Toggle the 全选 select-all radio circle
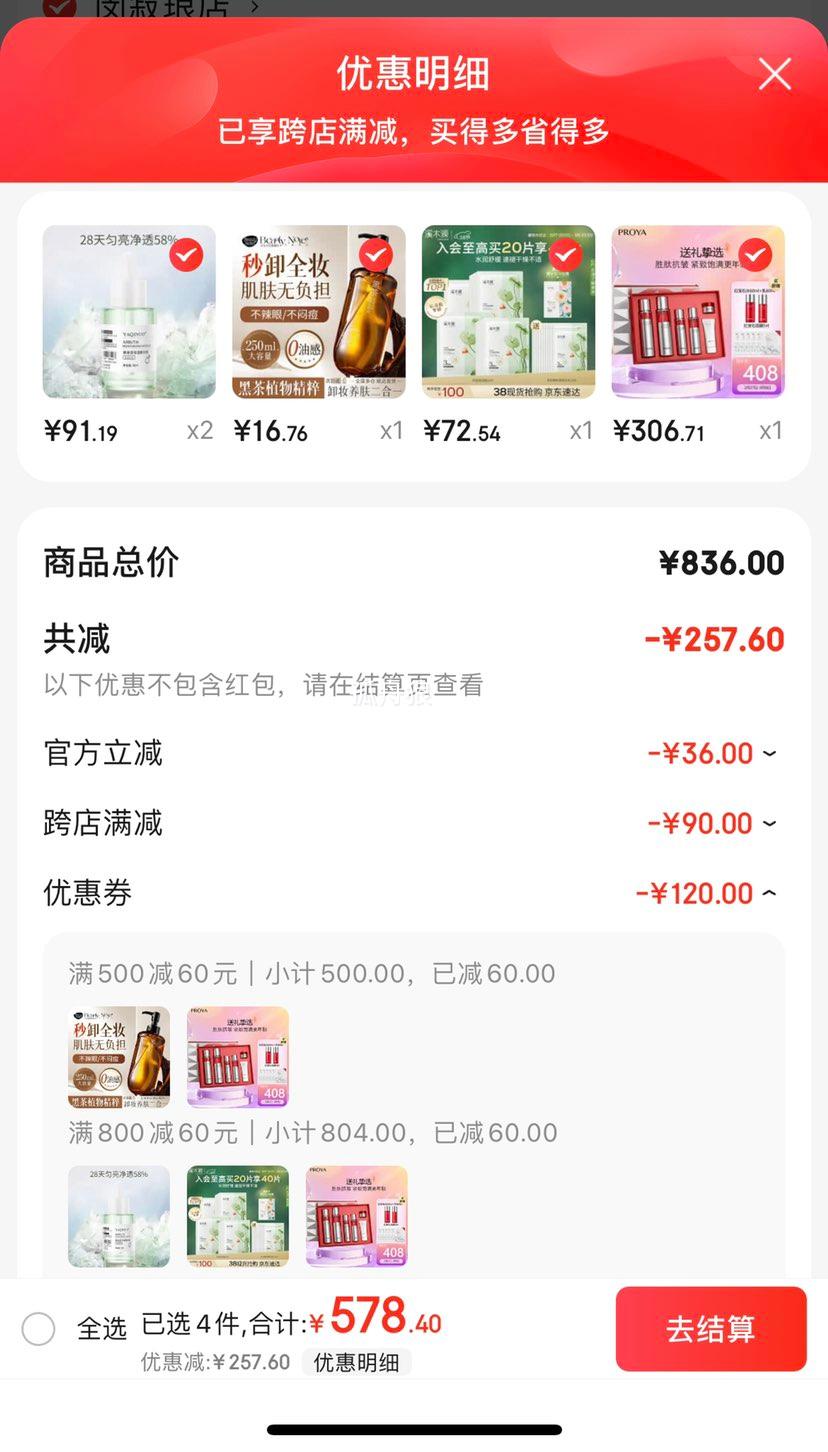 (39, 1328)
